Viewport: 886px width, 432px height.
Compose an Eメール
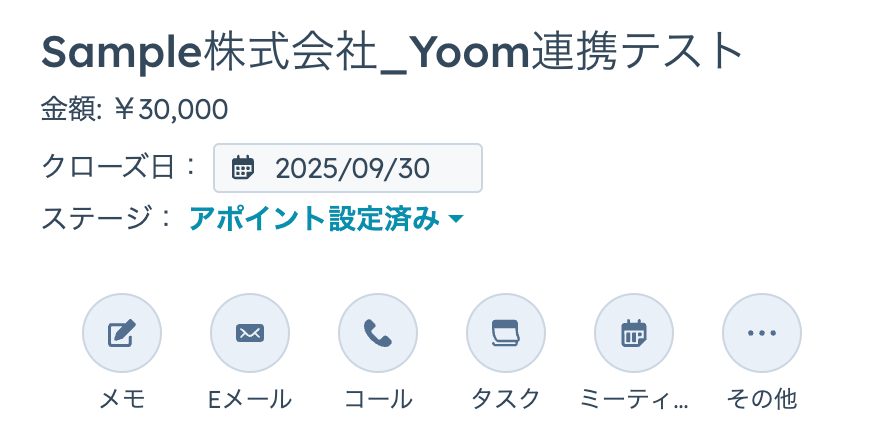pos(250,333)
